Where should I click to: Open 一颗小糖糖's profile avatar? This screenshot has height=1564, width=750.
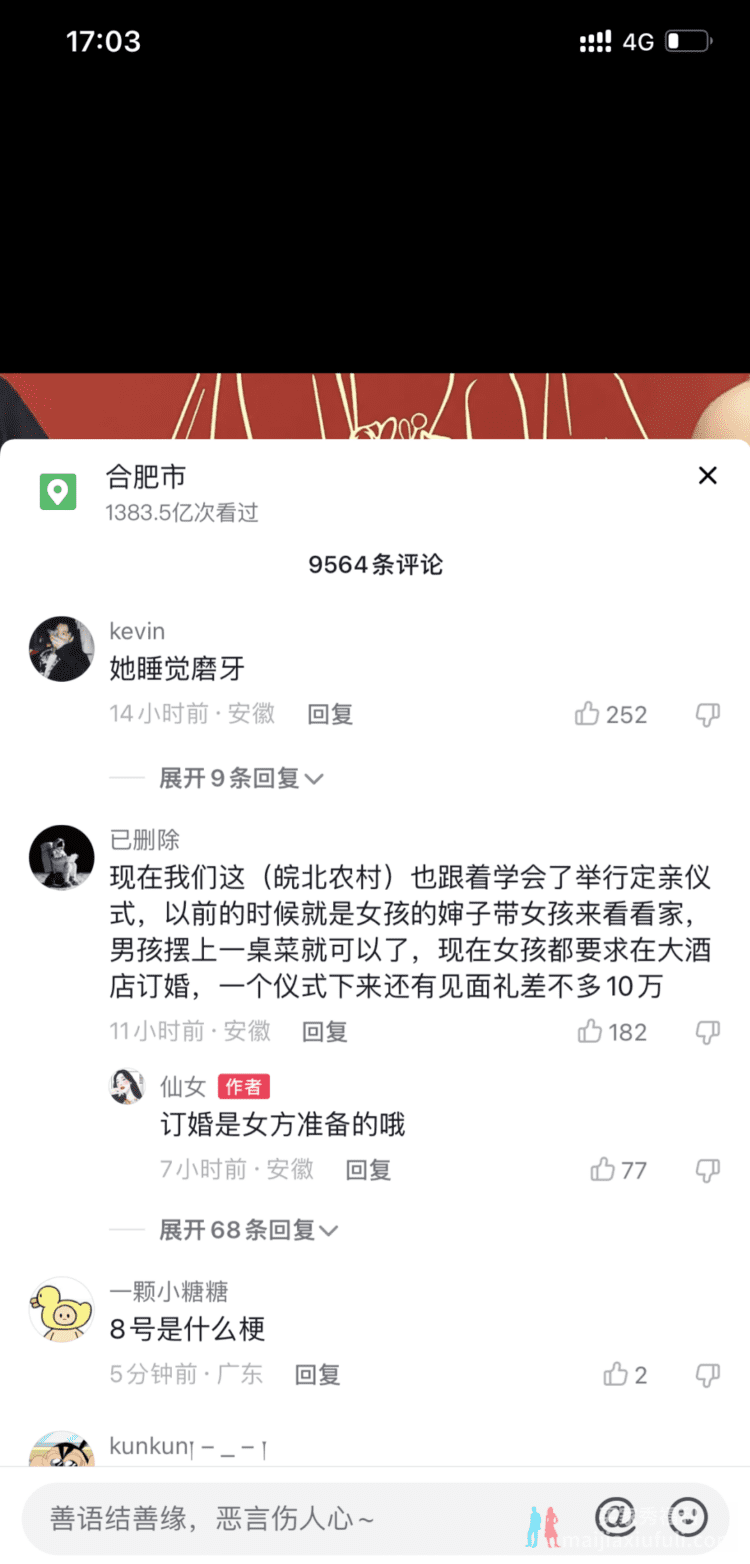click(62, 1309)
